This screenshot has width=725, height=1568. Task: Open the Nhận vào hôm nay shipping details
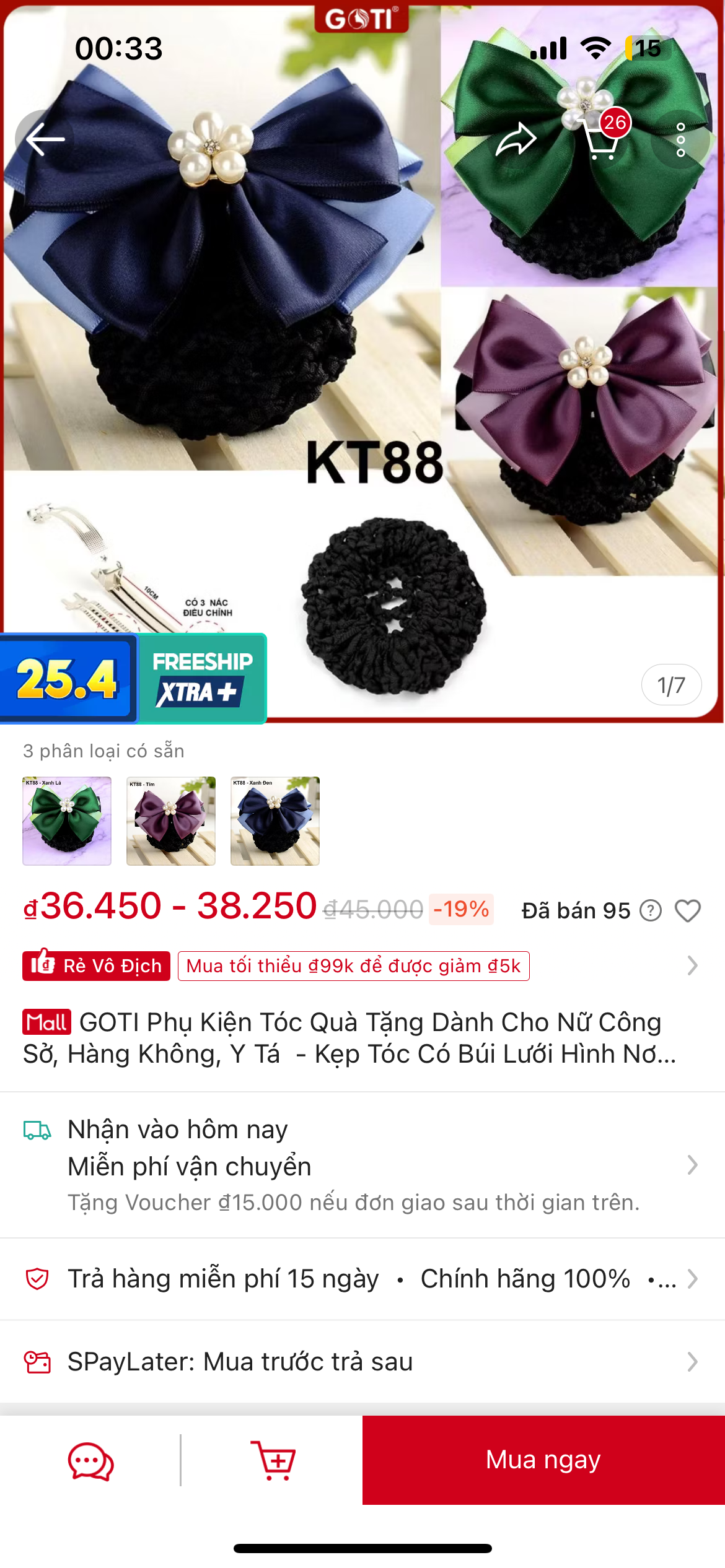(x=362, y=1165)
